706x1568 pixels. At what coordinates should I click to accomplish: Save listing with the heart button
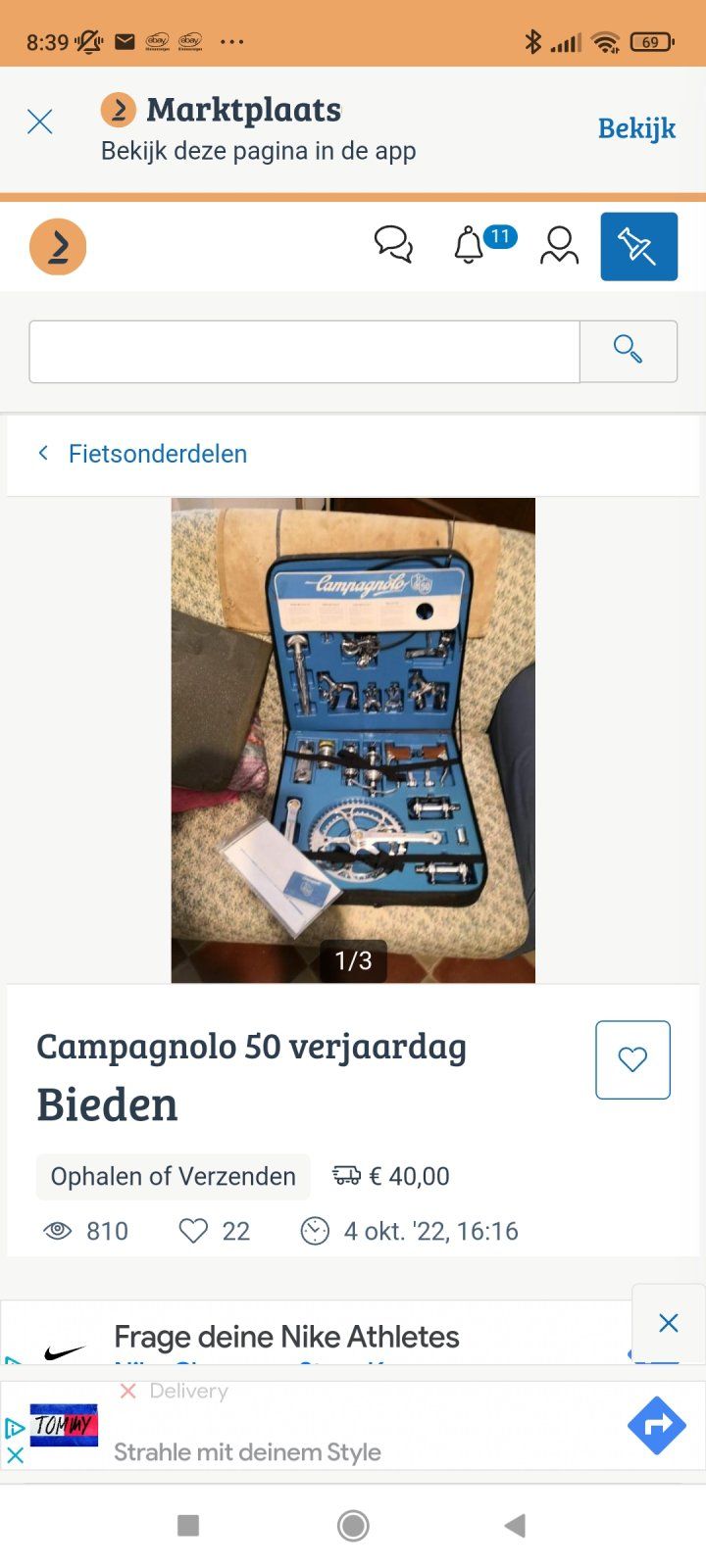click(632, 1059)
